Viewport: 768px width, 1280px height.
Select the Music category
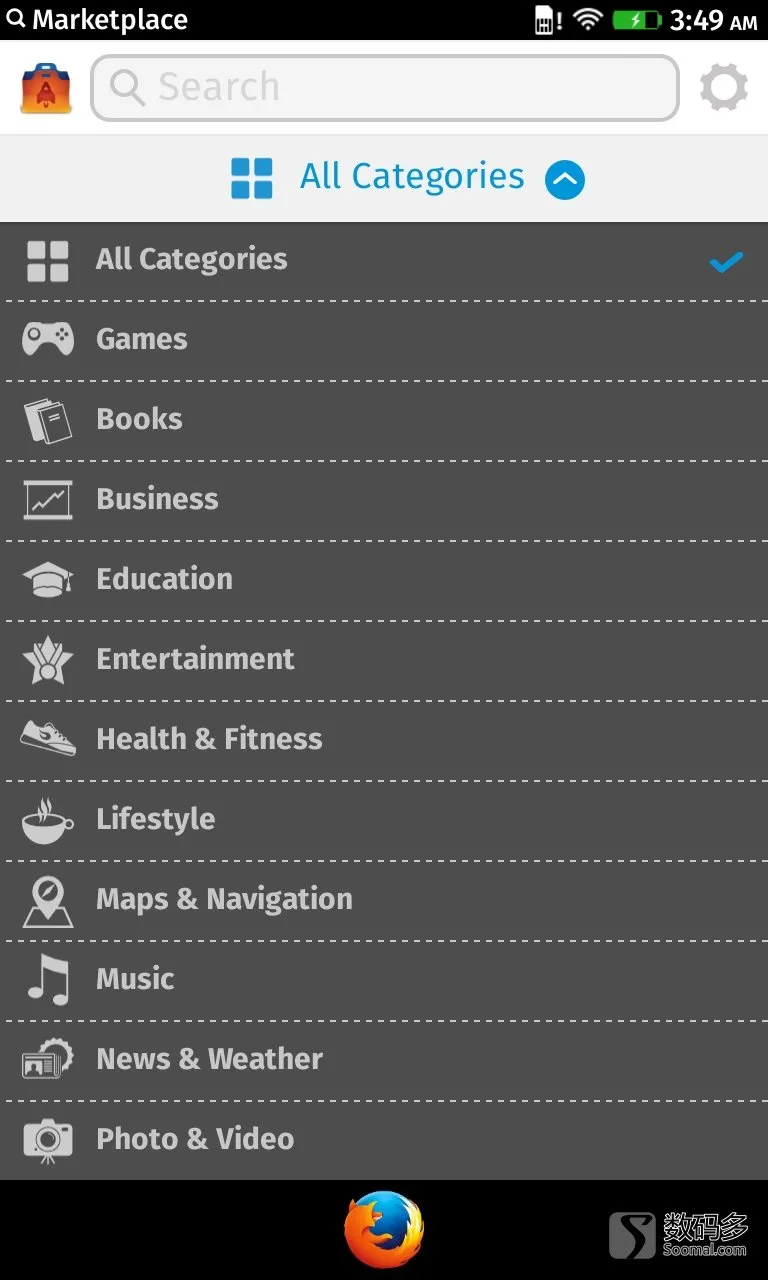[x=384, y=981]
